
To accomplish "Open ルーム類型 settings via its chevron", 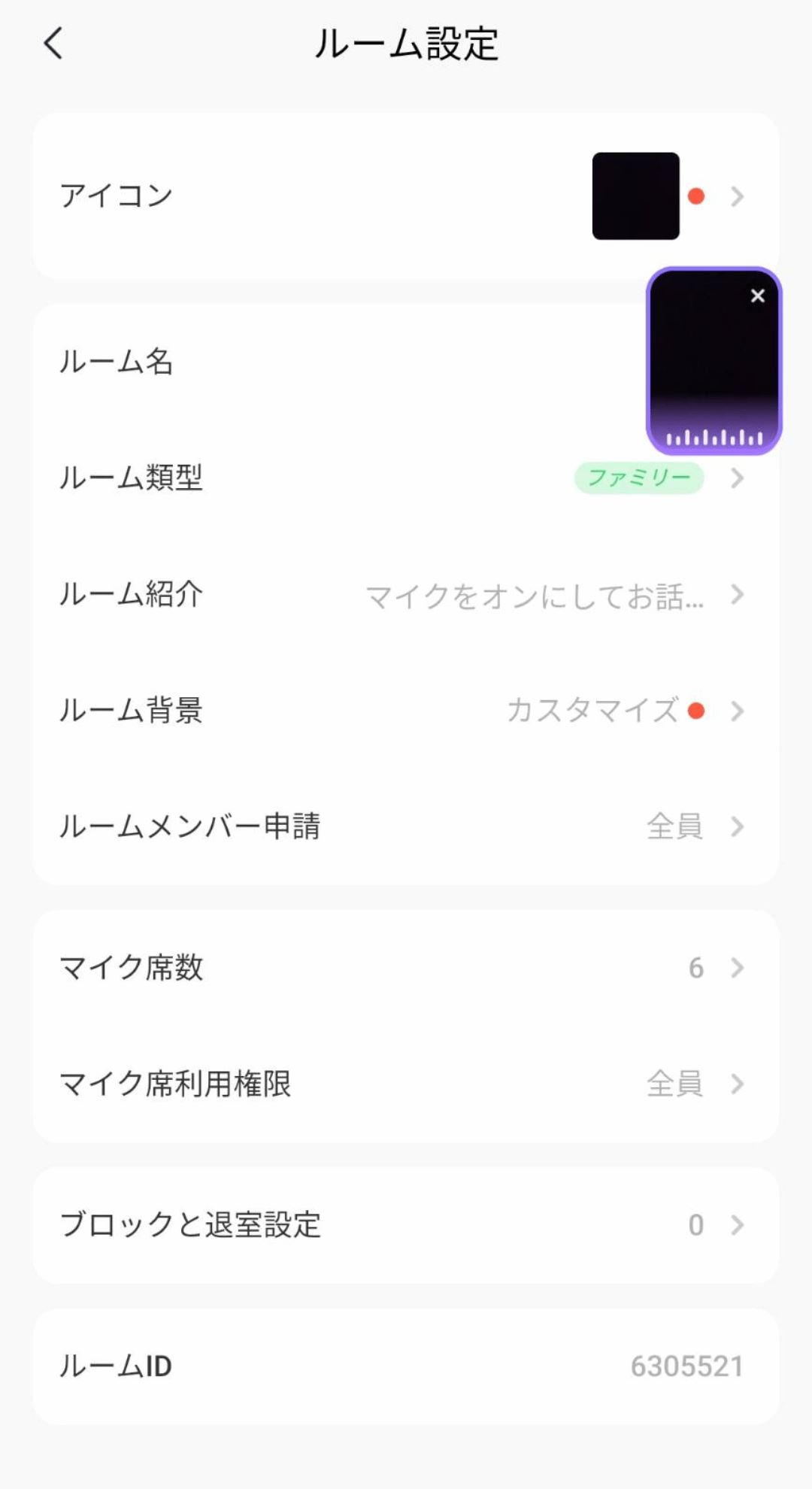I will tap(736, 478).
